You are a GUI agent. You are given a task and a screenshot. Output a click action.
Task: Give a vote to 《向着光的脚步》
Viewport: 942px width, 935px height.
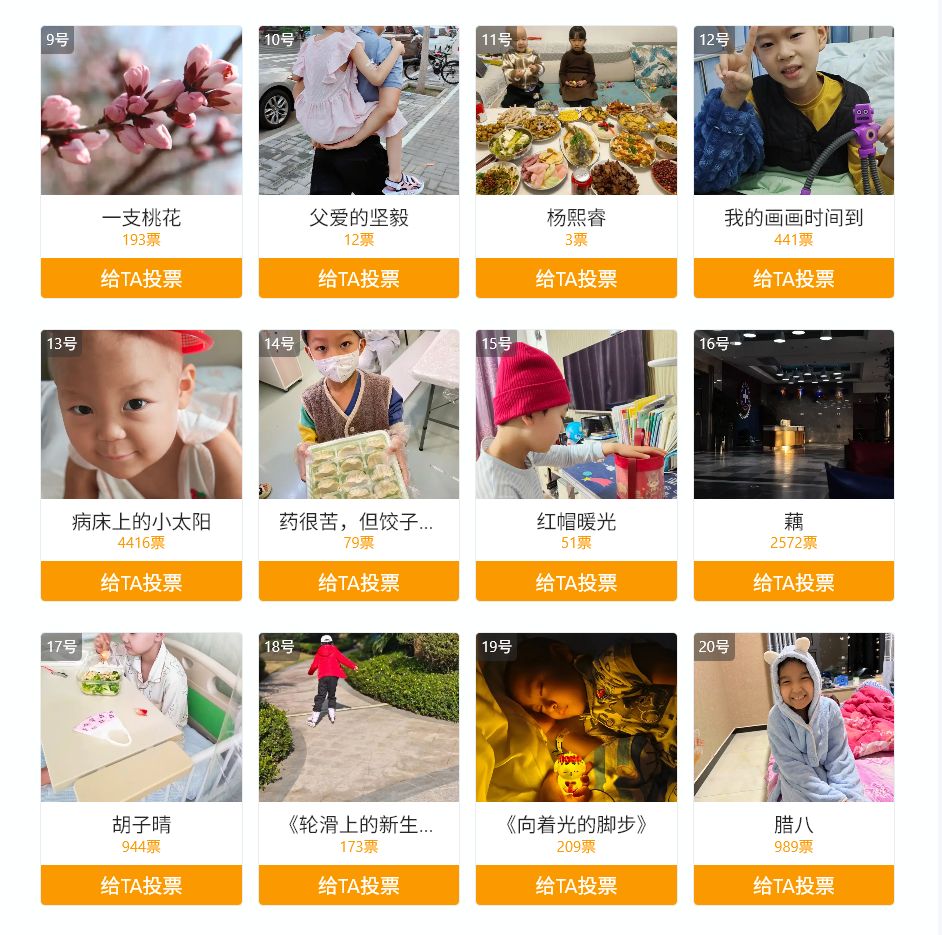click(x=576, y=885)
